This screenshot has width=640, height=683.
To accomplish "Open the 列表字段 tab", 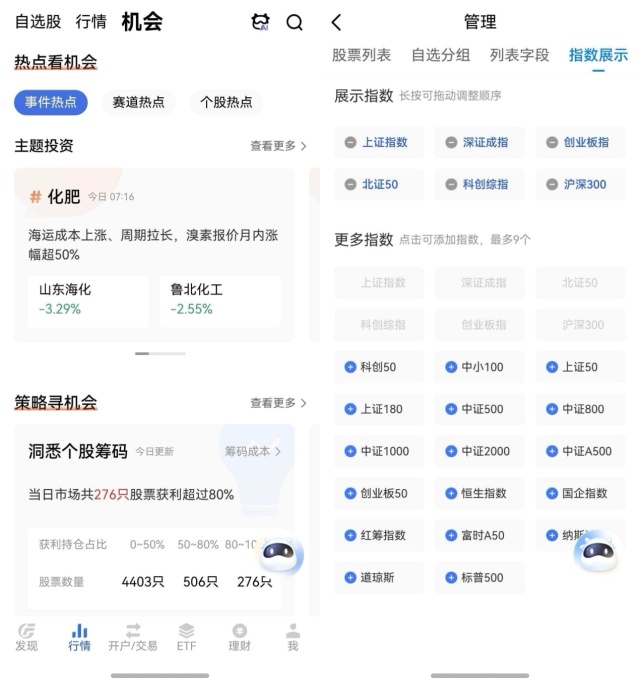I will pos(519,55).
